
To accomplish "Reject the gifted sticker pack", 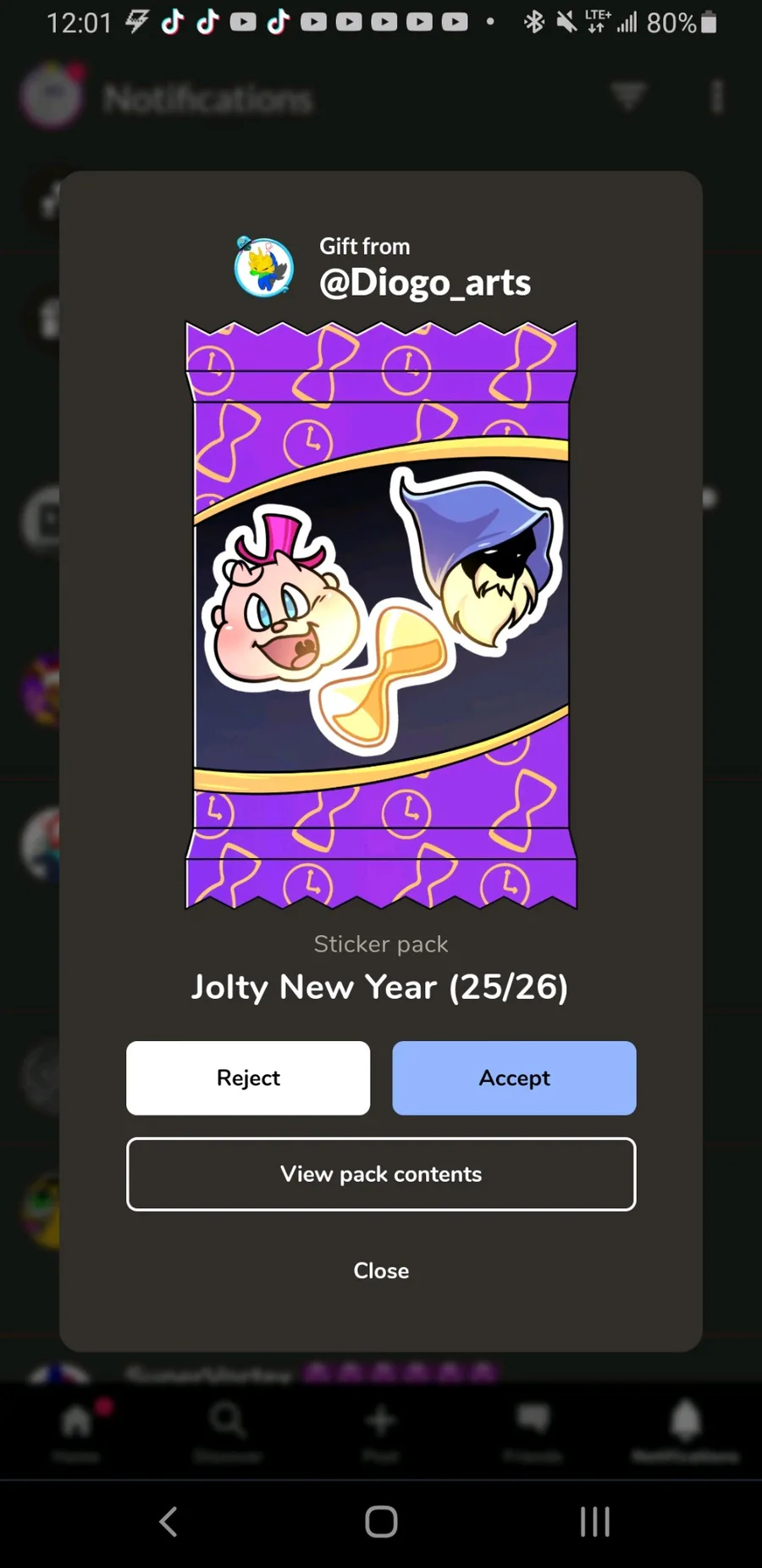I will (x=248, y=1078).
